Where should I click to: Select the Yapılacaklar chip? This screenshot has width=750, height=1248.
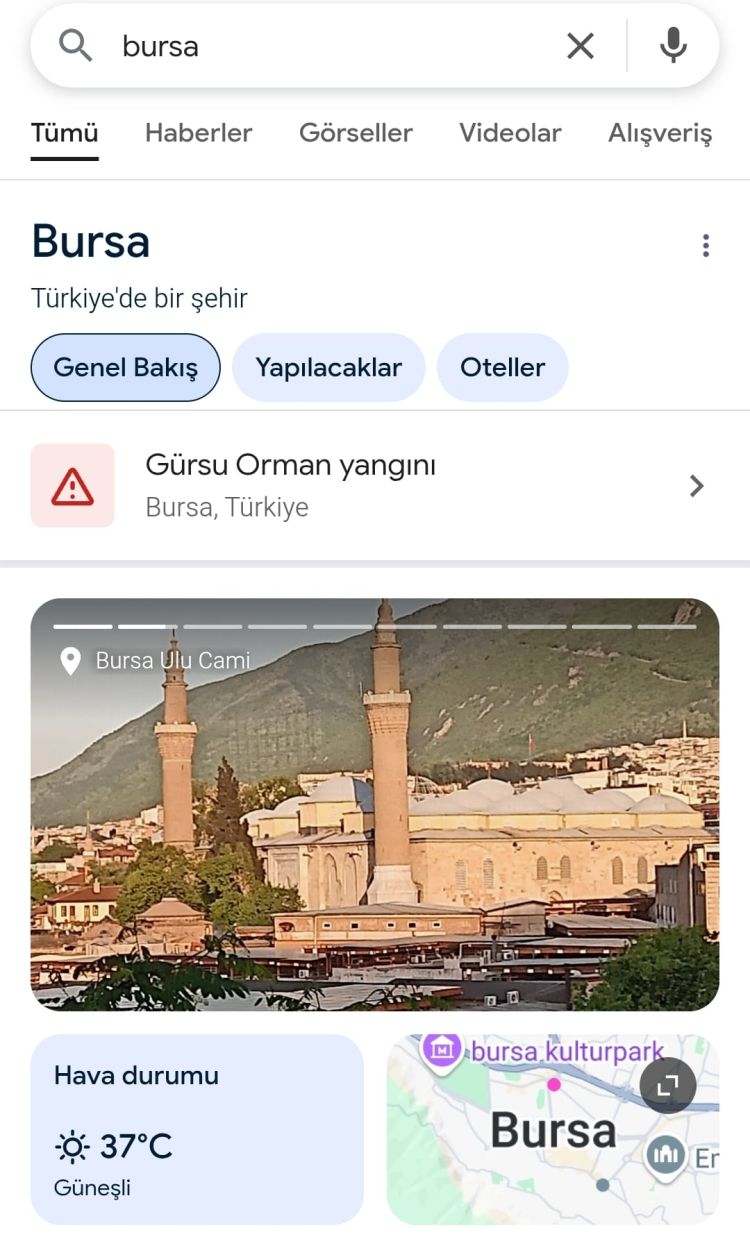(328, 367)
